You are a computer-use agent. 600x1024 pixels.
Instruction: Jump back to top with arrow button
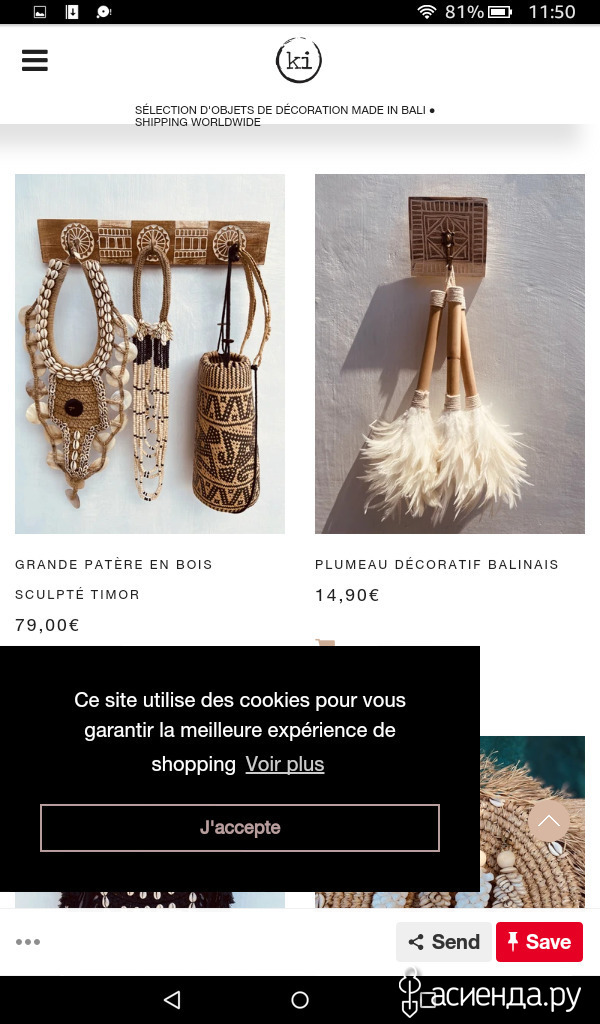coord(548,821)
